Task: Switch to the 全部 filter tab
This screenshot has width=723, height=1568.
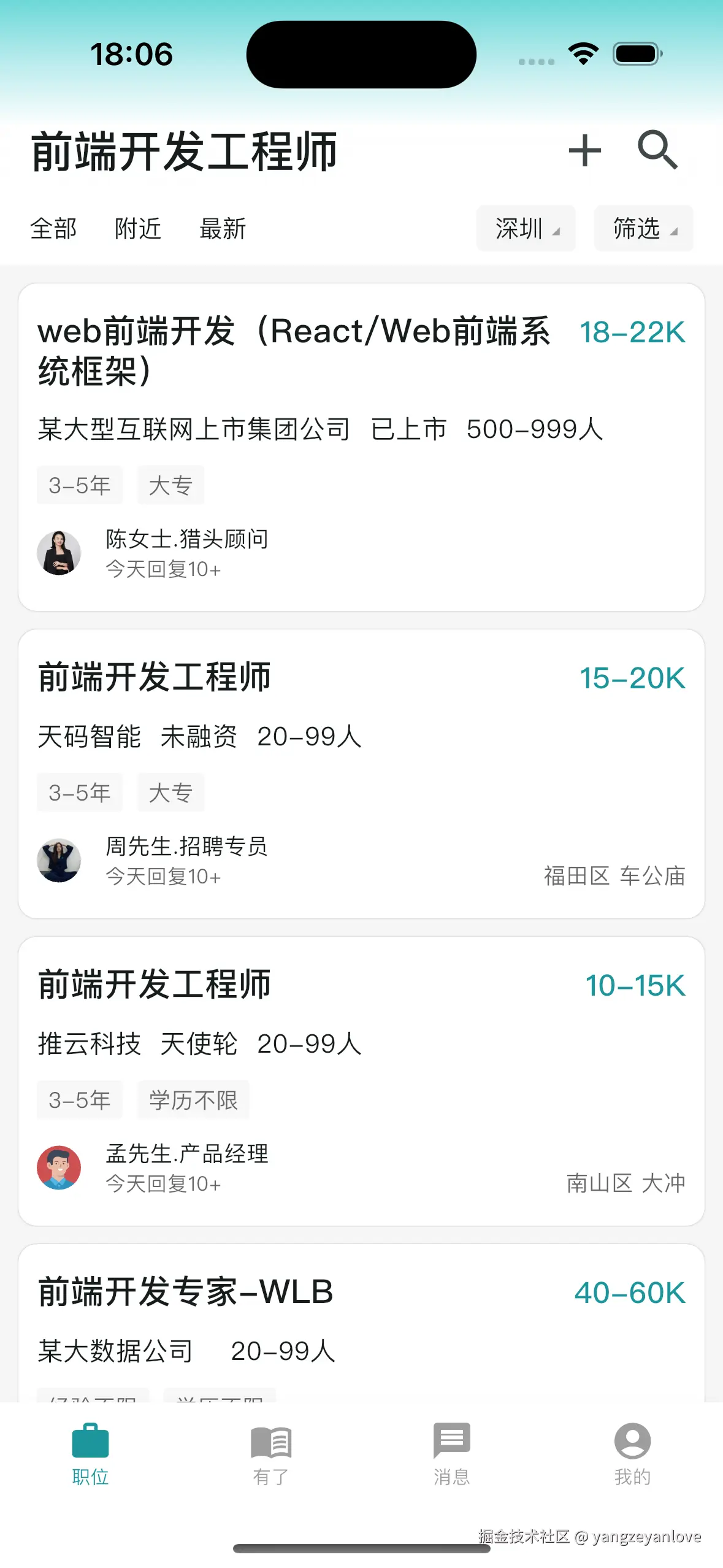Action: pos(53,229)
